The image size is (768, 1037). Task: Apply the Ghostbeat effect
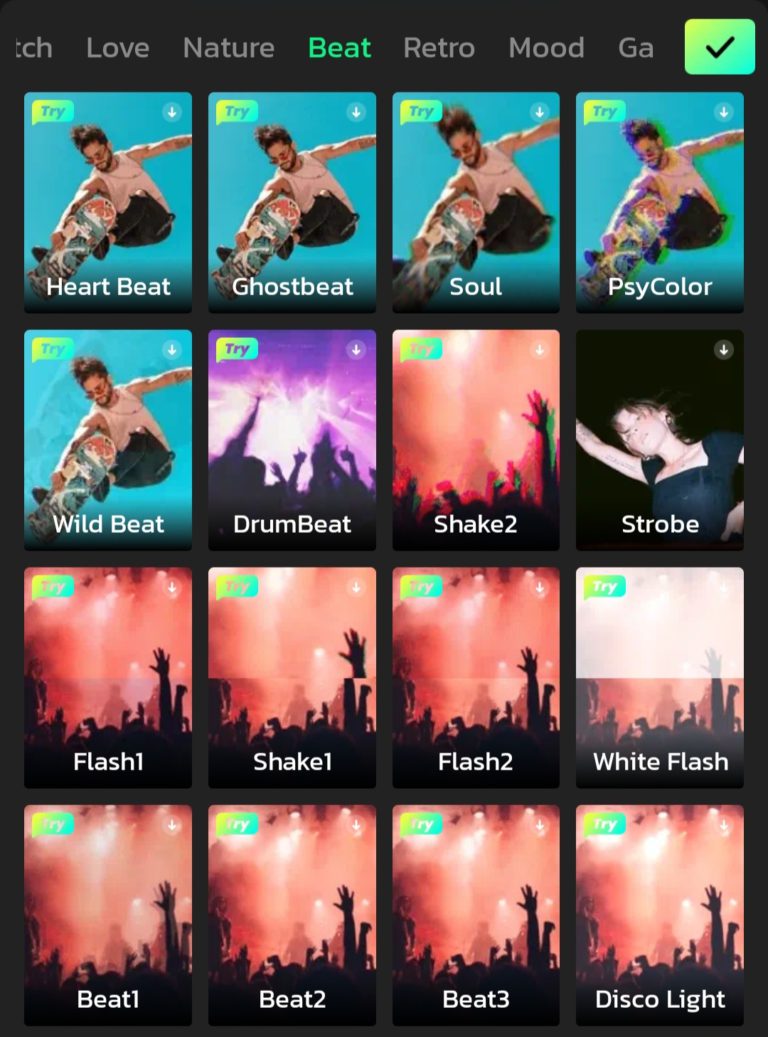point(292,200)
